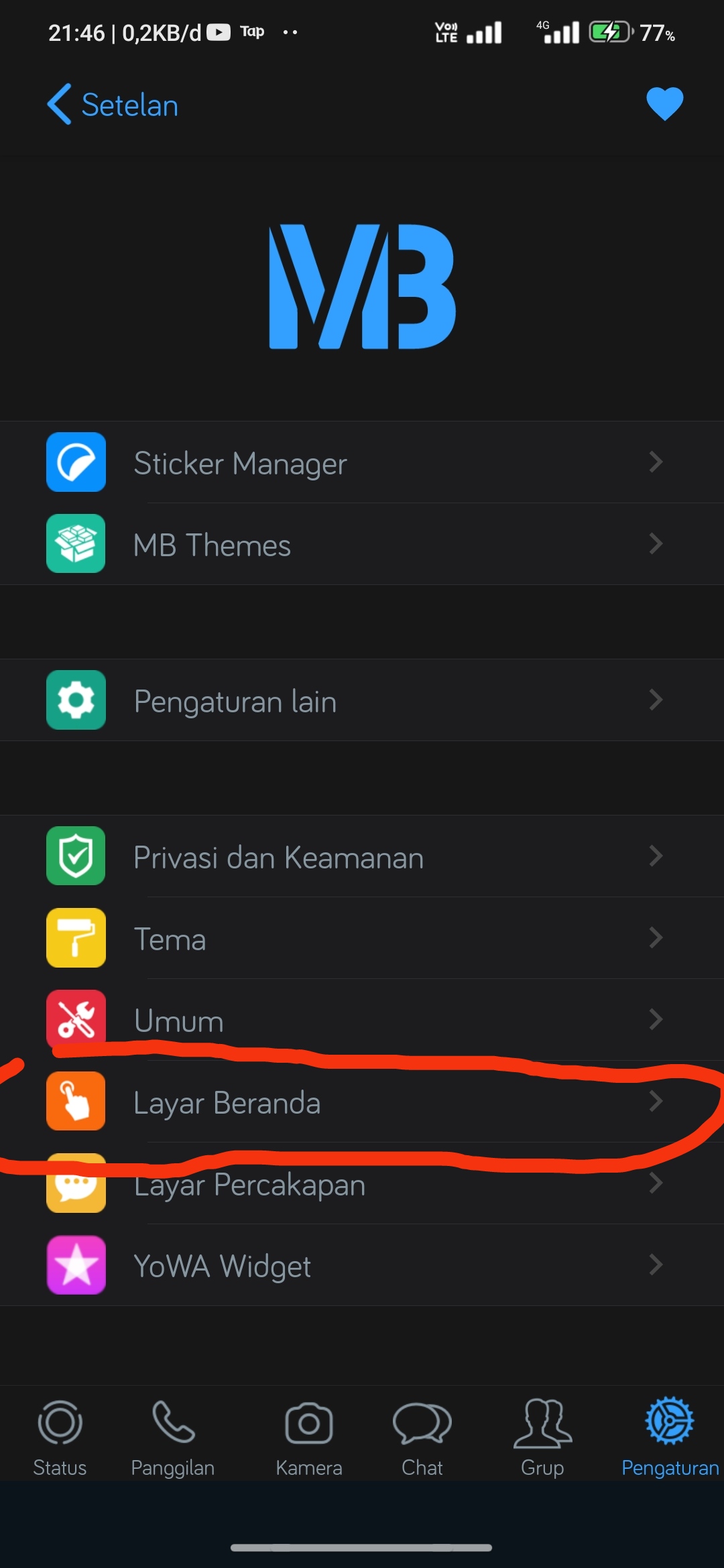Open the Tema row
724x1568 pixels.
(362, 938)
